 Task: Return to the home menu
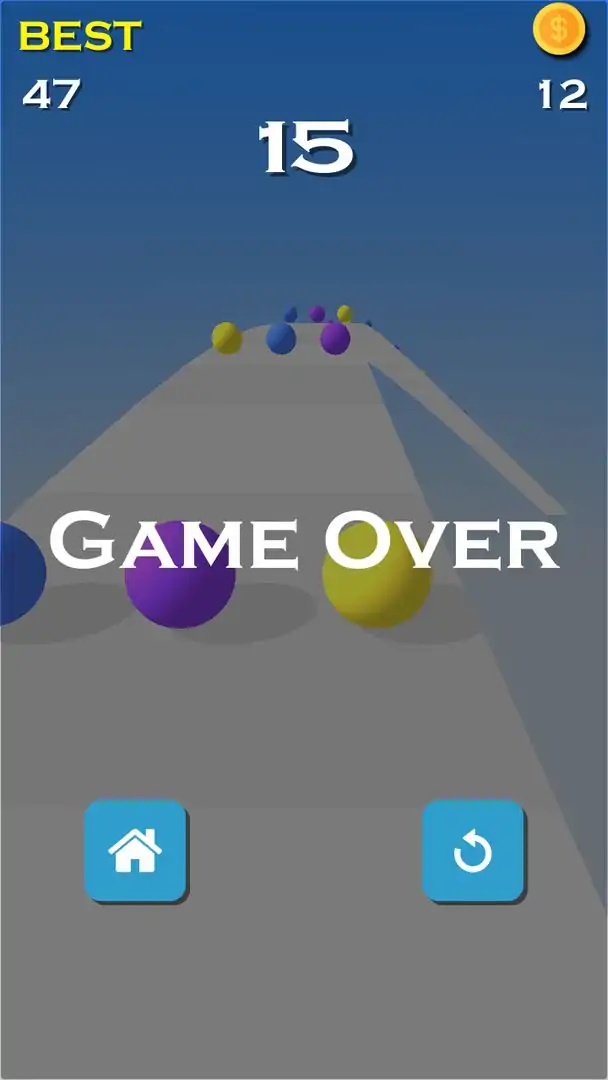(135, 851)
